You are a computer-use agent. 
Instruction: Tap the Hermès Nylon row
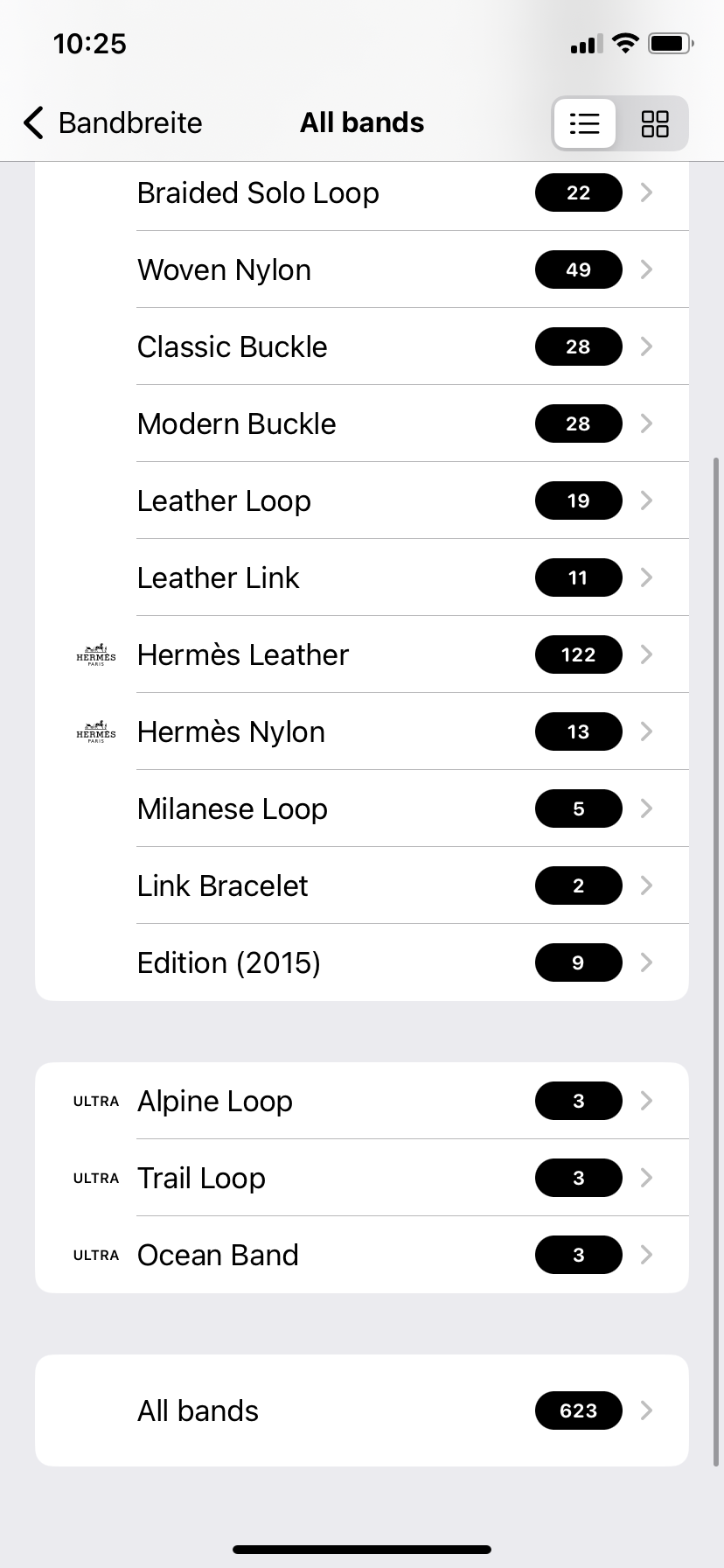362,731
